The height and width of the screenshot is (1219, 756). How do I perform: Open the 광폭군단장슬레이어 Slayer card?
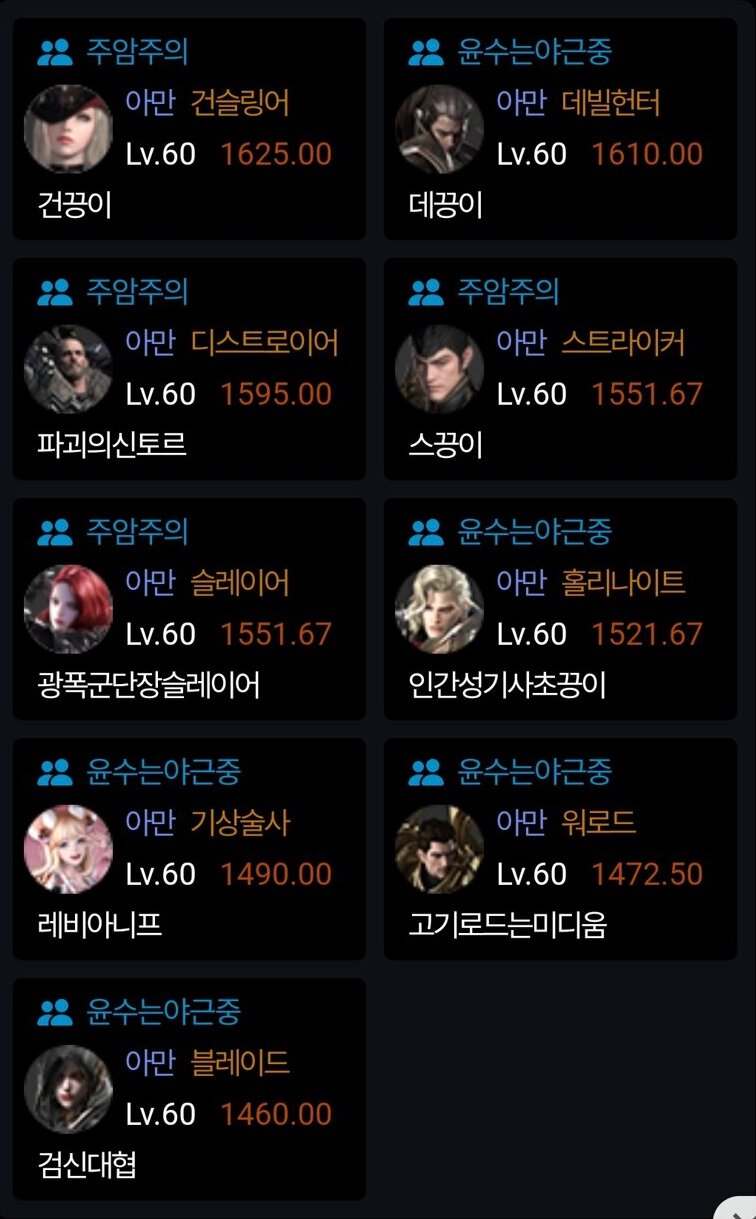[189, 609]
